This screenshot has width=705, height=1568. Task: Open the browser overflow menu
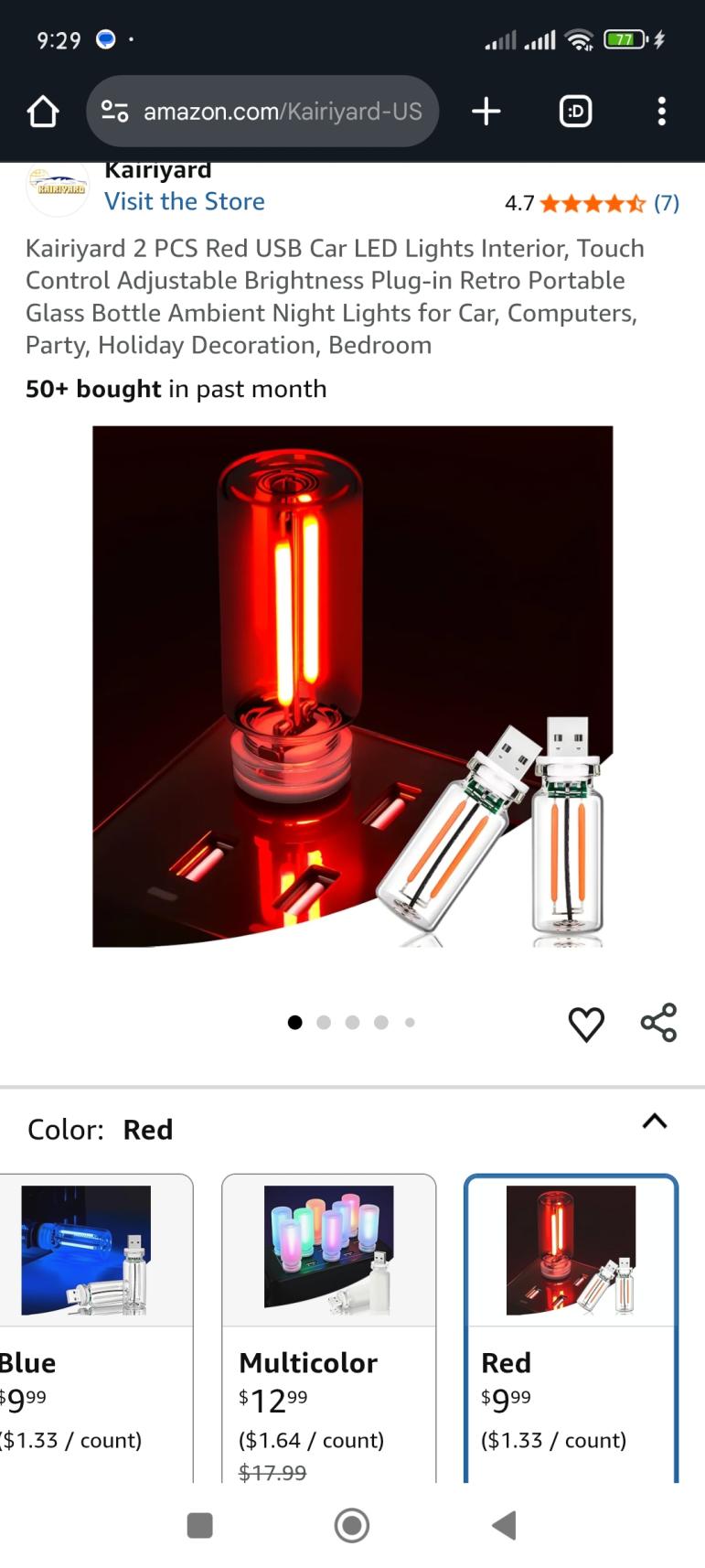point(661,112)
